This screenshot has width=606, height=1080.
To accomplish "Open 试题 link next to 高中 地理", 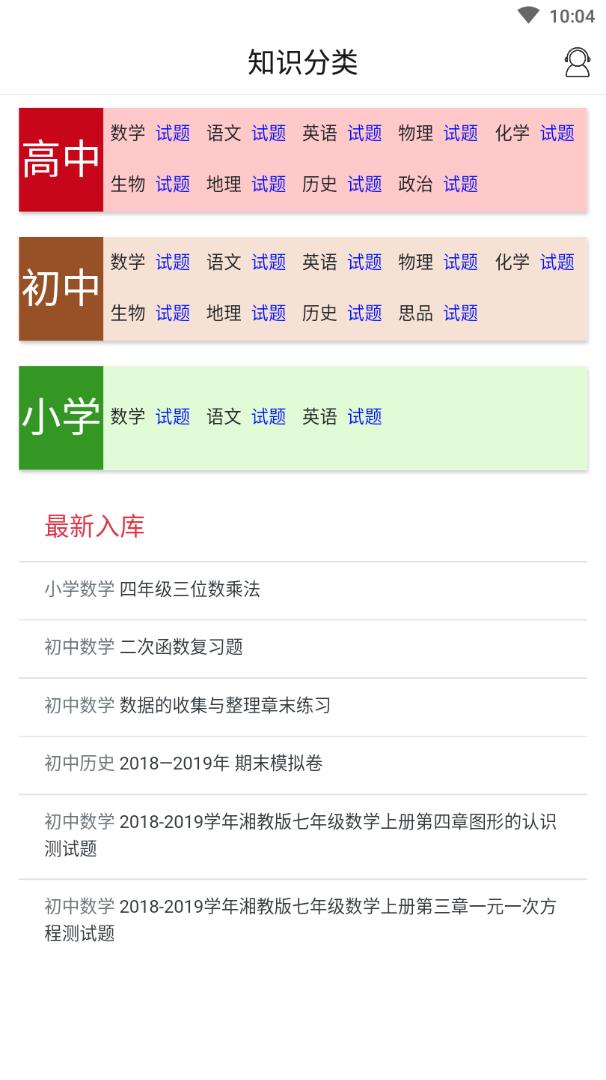I will (269, 184).
